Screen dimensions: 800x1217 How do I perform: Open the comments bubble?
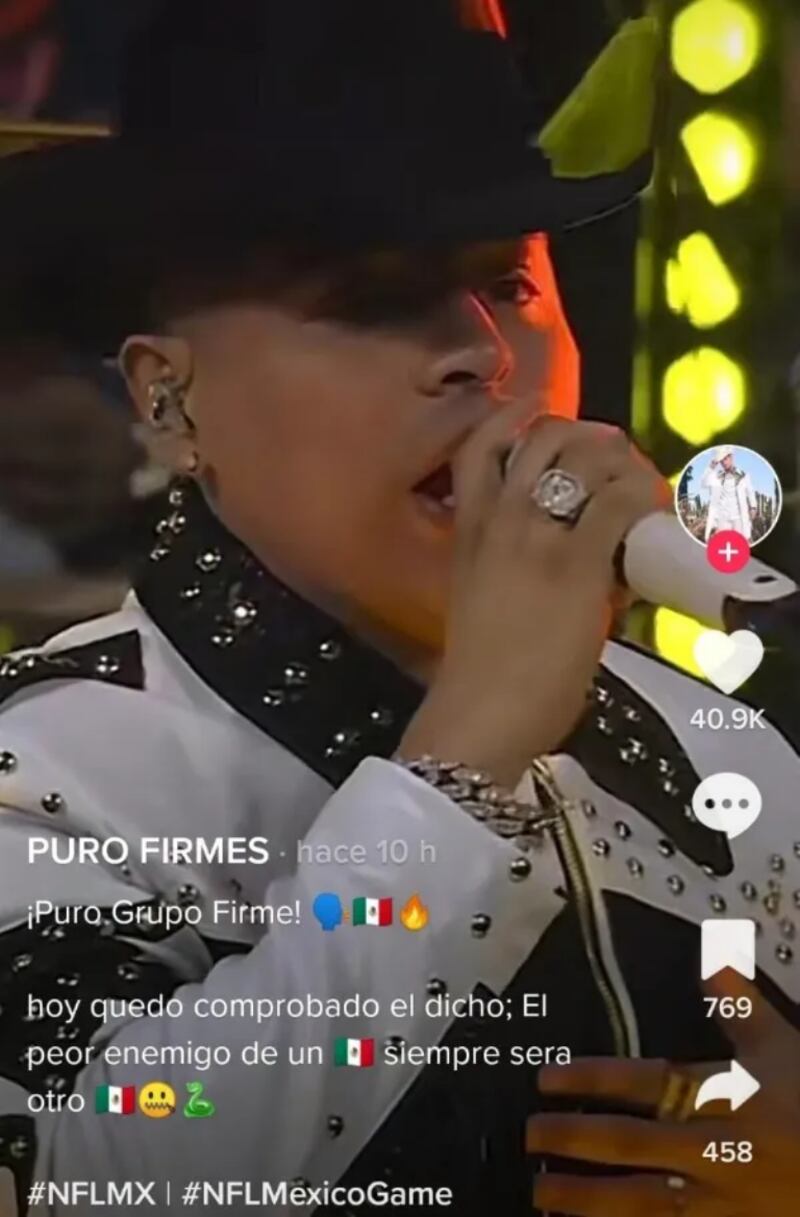click(727, 805)
